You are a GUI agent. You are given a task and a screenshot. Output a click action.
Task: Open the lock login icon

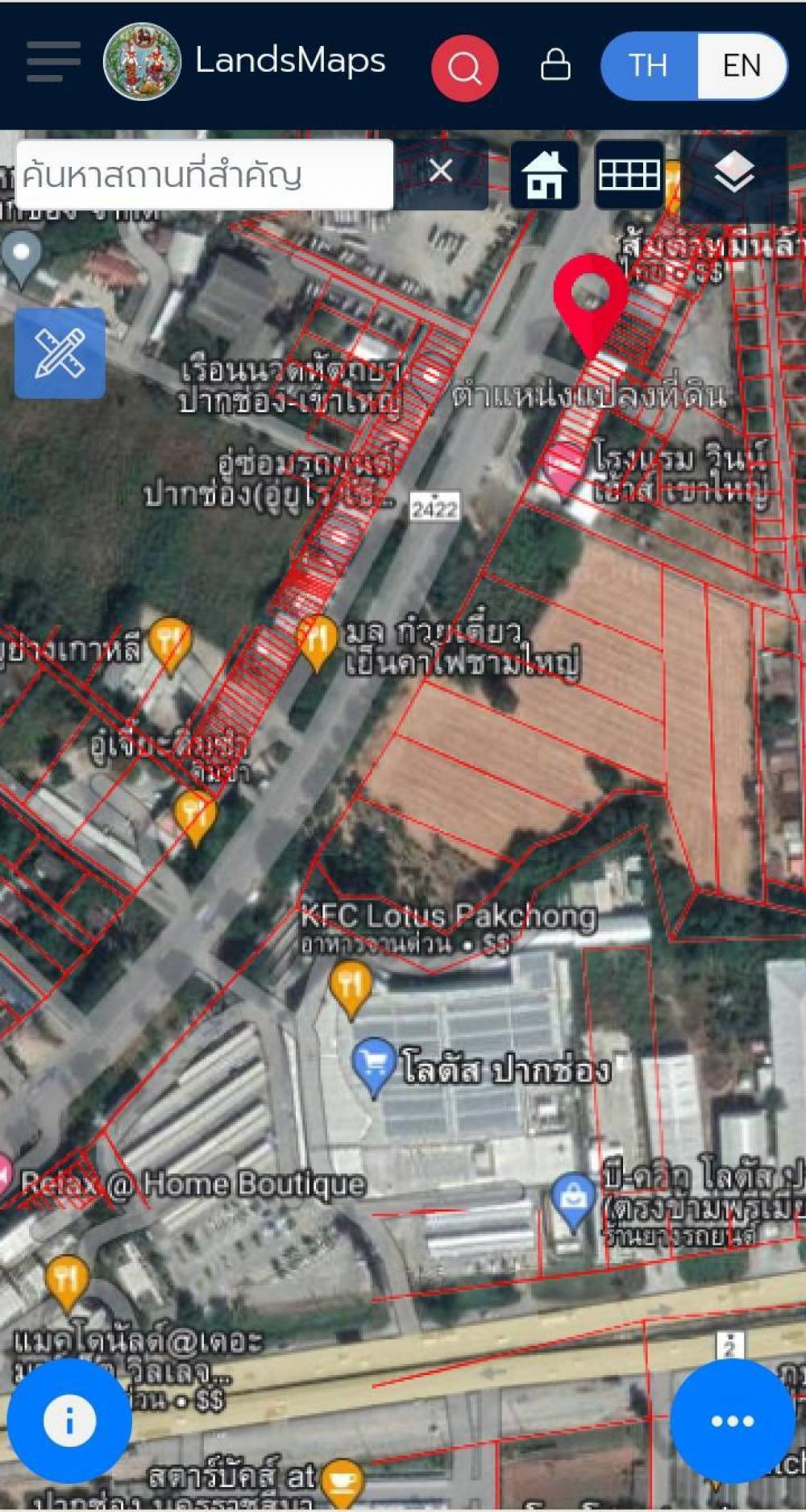[555, 64]
